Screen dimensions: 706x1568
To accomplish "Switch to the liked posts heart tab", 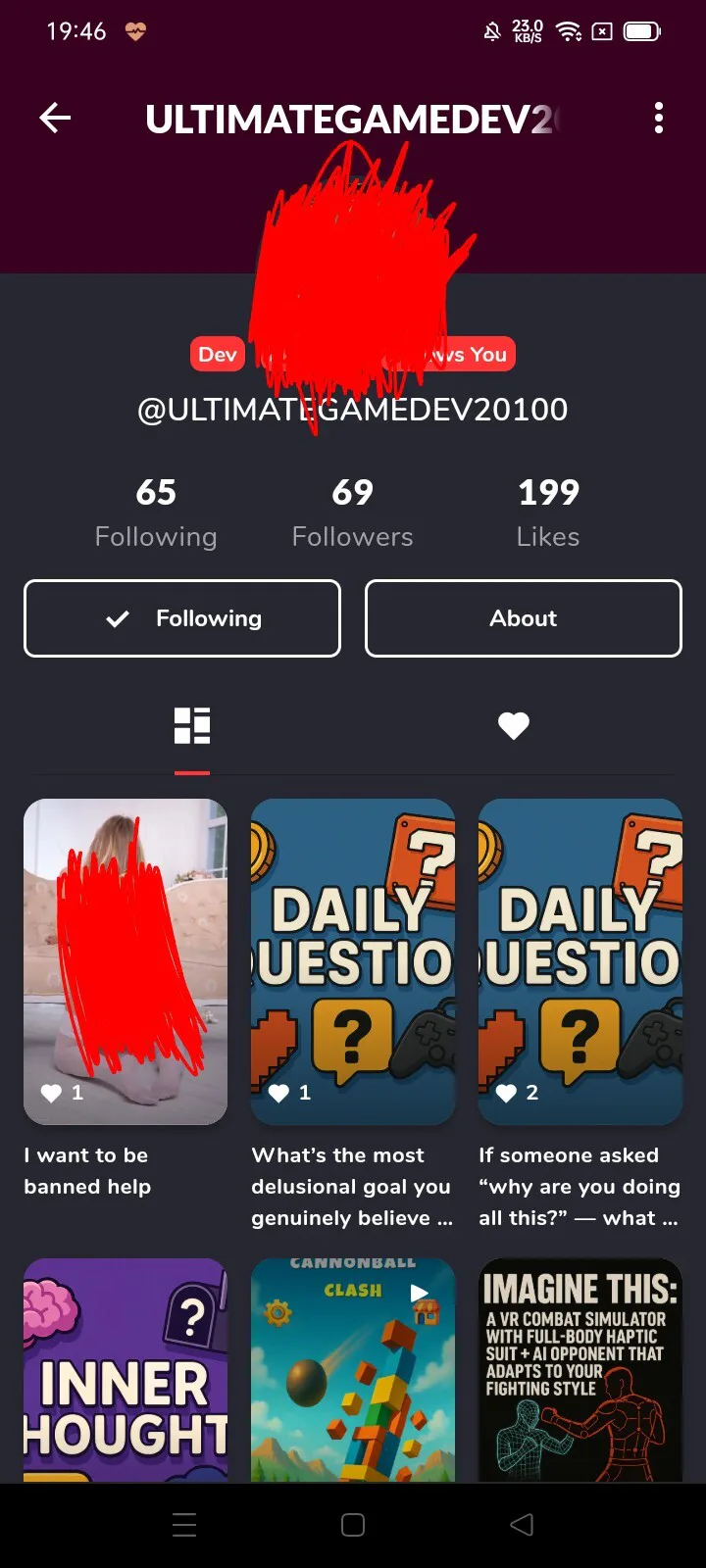I will tap(514, 726).
